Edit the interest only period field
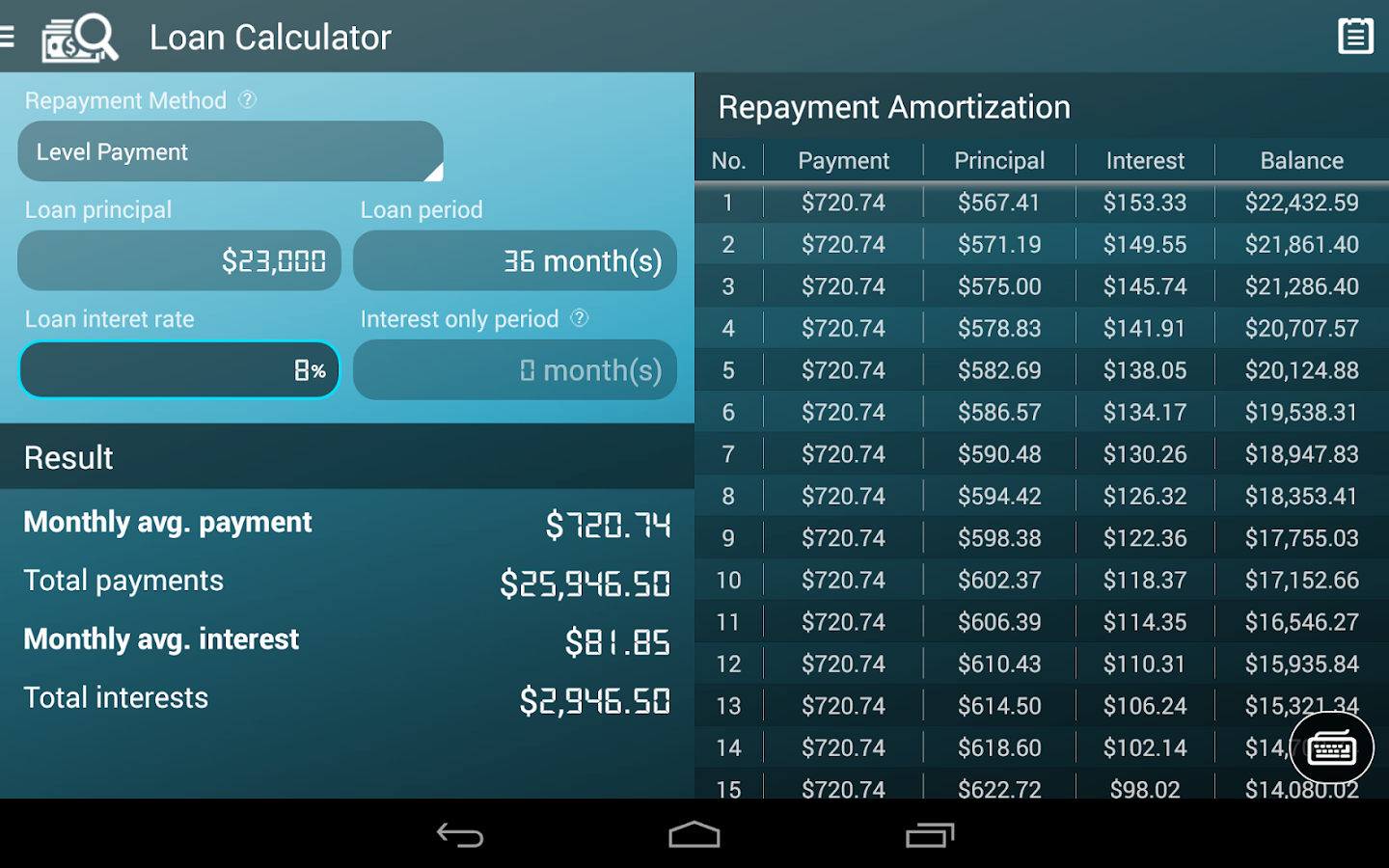Image resolution: width=1389 pixels, height=868 pixels. click(514, 369)
